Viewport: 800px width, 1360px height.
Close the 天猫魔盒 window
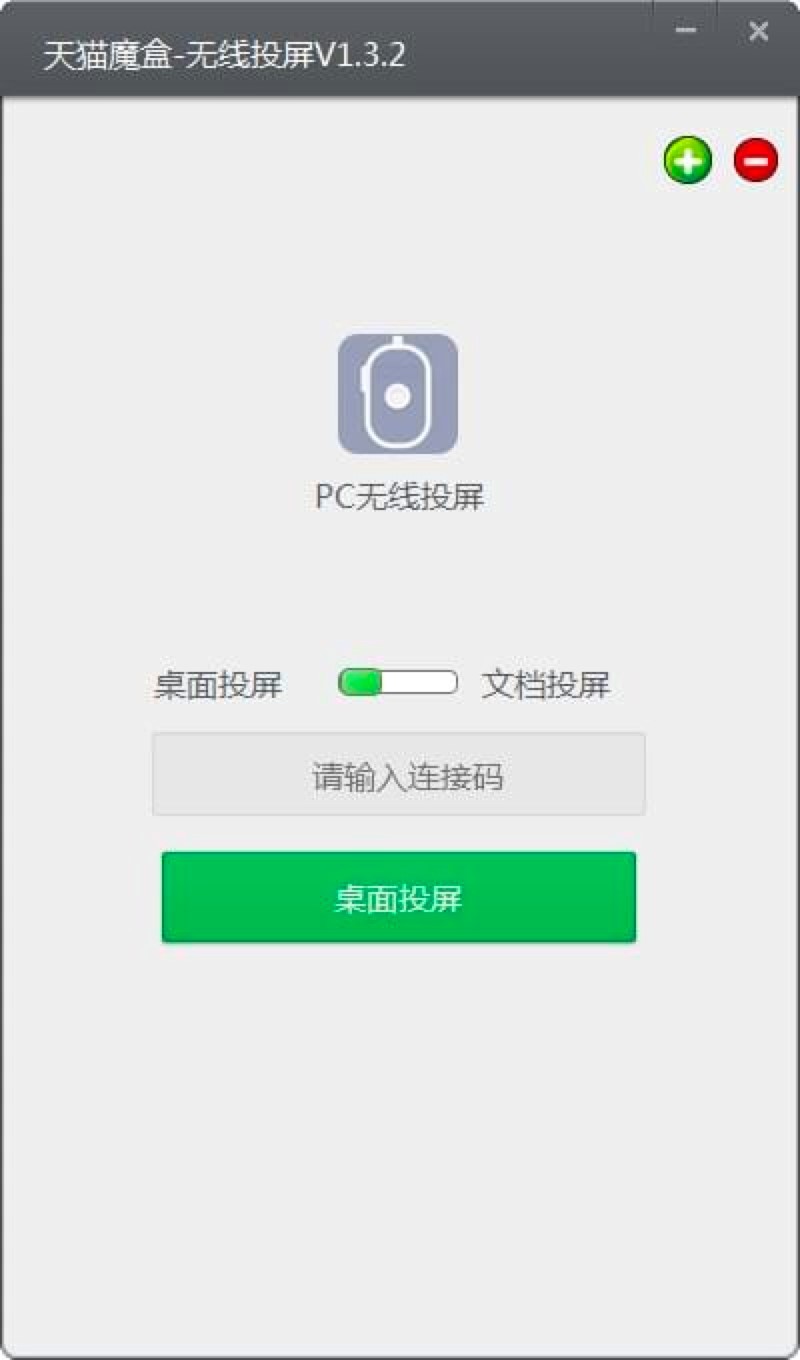[x=758, y=31]
